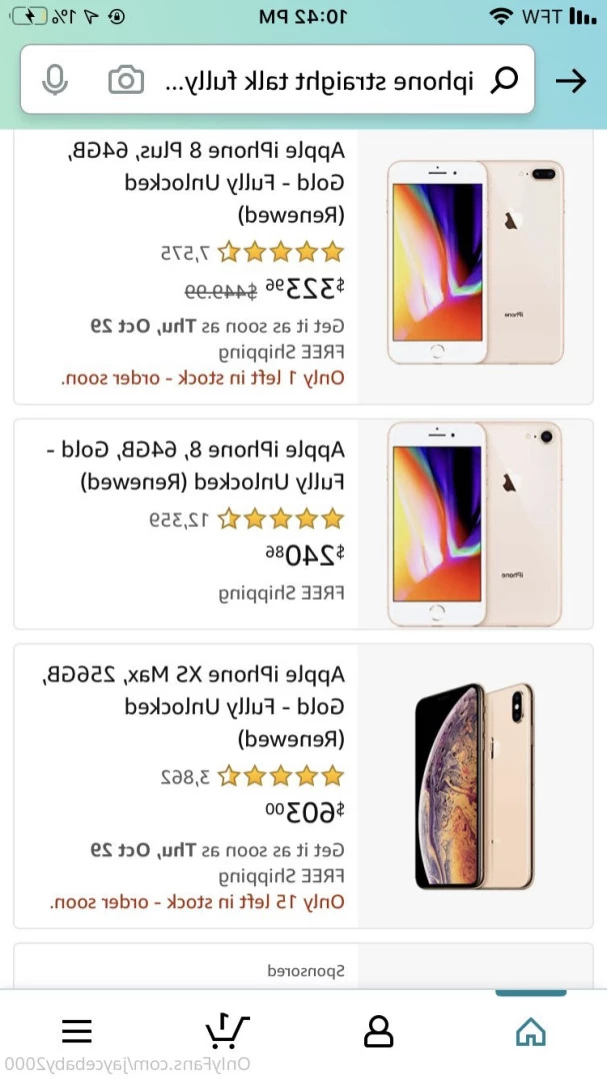Open the search field with iphone straight talk query
The width and height of the screenshot is (607, 1079).
277,80
